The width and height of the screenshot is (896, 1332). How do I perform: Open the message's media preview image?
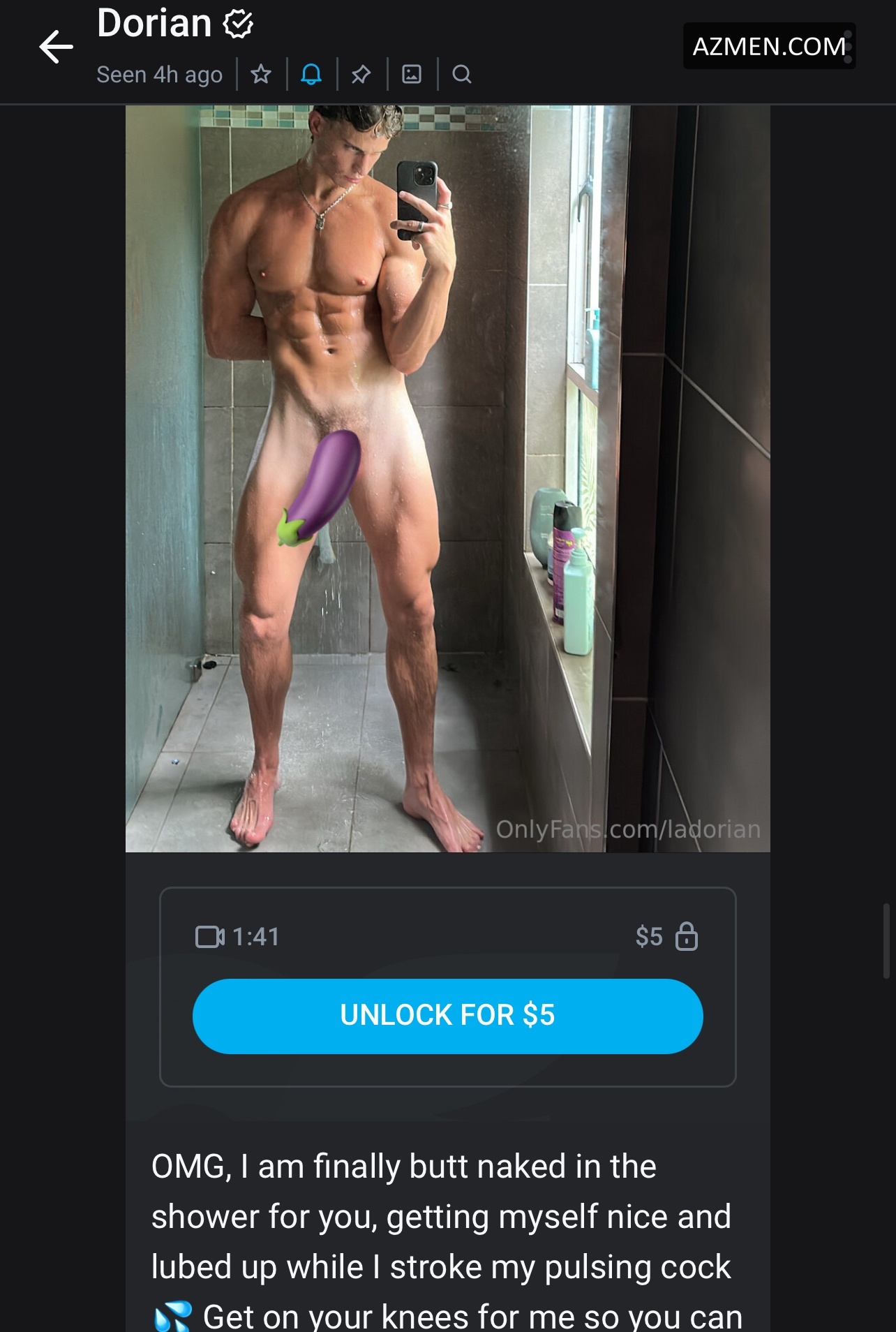coord(447,478)
